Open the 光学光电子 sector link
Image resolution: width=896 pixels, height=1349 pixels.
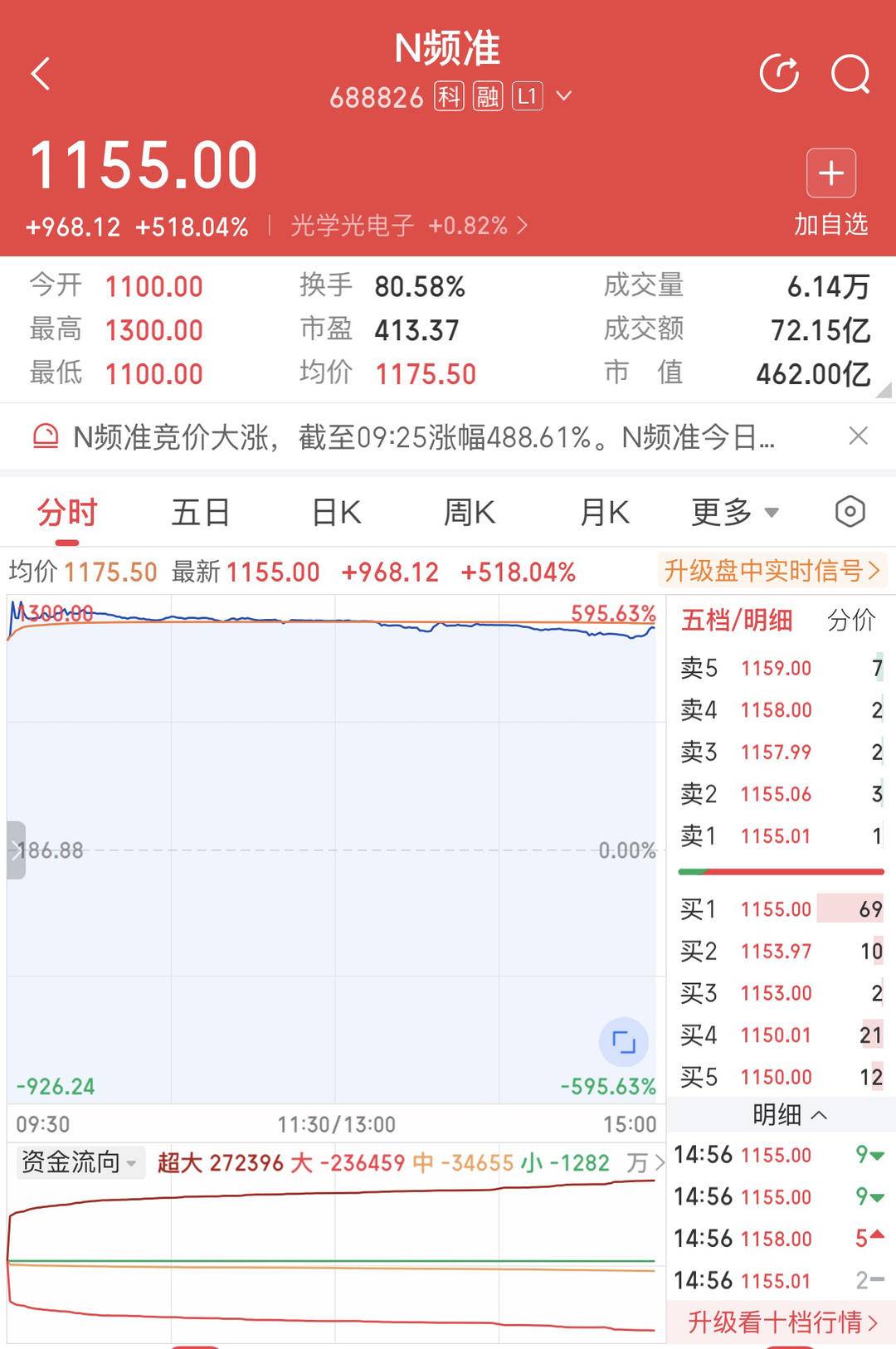coord(409,226)
